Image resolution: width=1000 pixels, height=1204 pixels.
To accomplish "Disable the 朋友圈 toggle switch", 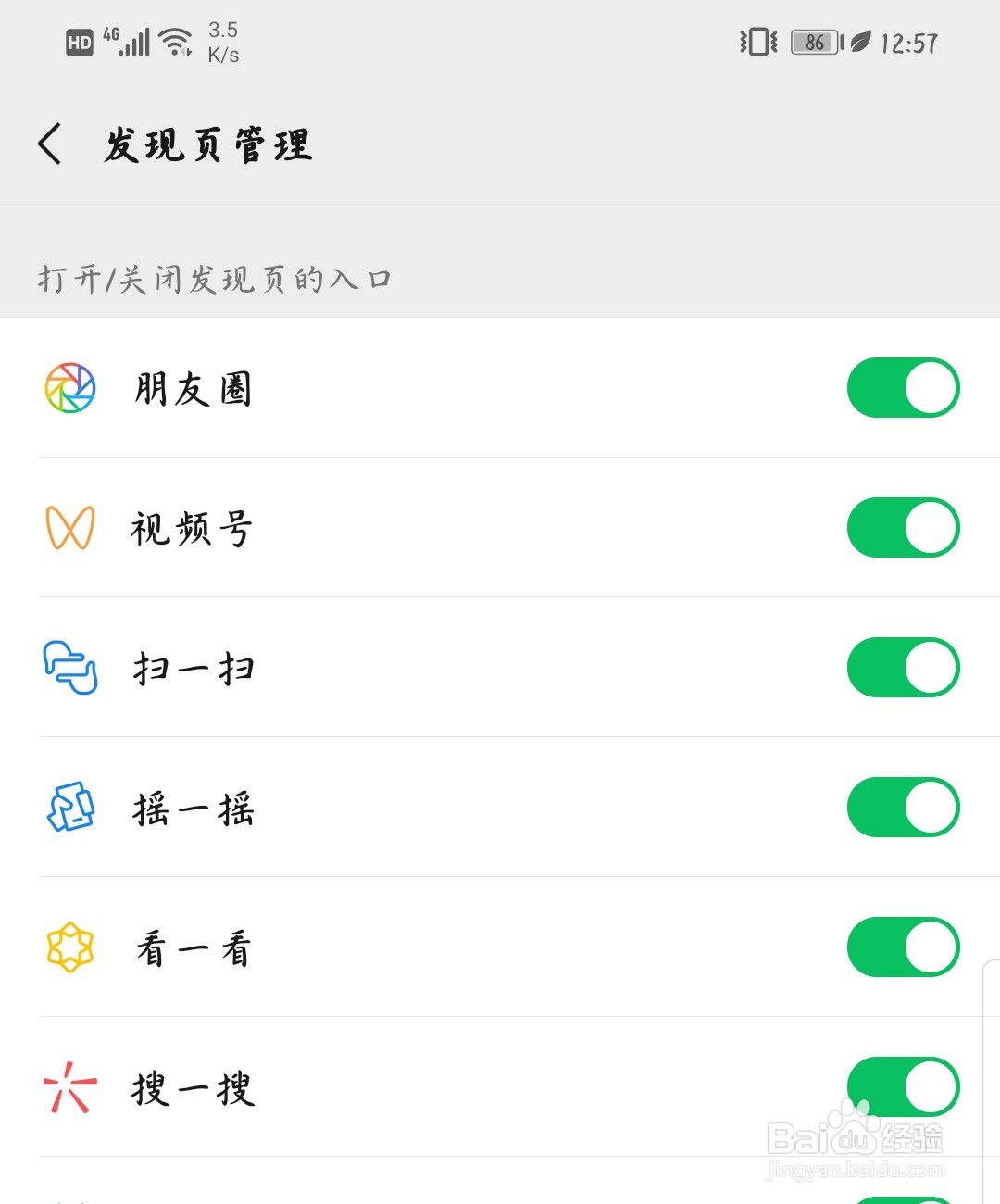I will 903,388.
